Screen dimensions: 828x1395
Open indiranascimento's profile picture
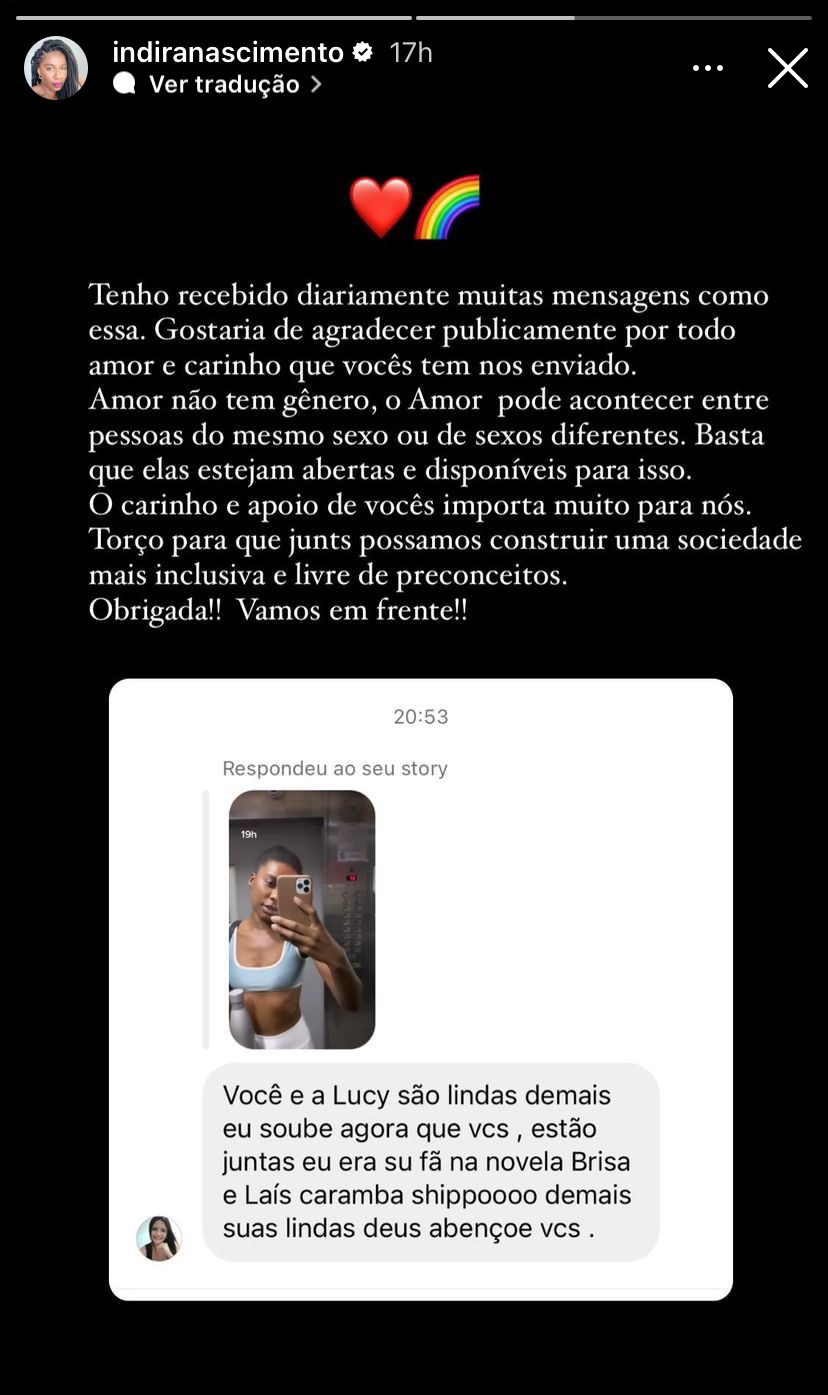[x=56, y=68]
